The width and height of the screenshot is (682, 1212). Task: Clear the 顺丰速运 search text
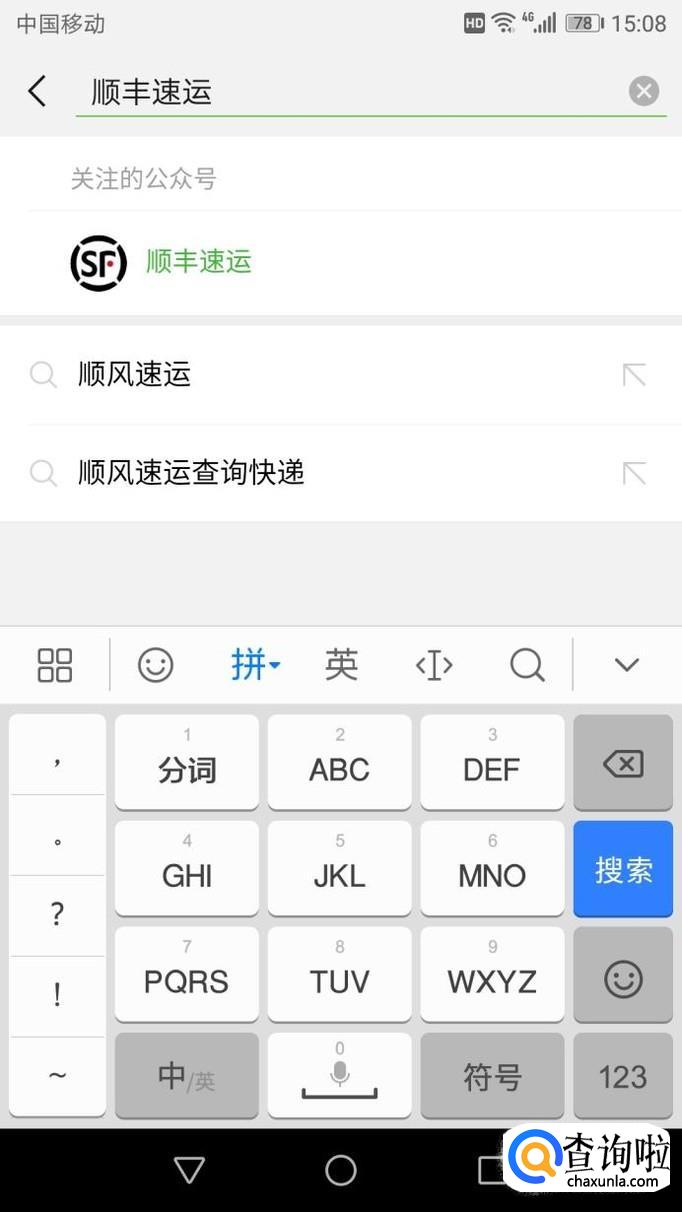pos(644,92)
